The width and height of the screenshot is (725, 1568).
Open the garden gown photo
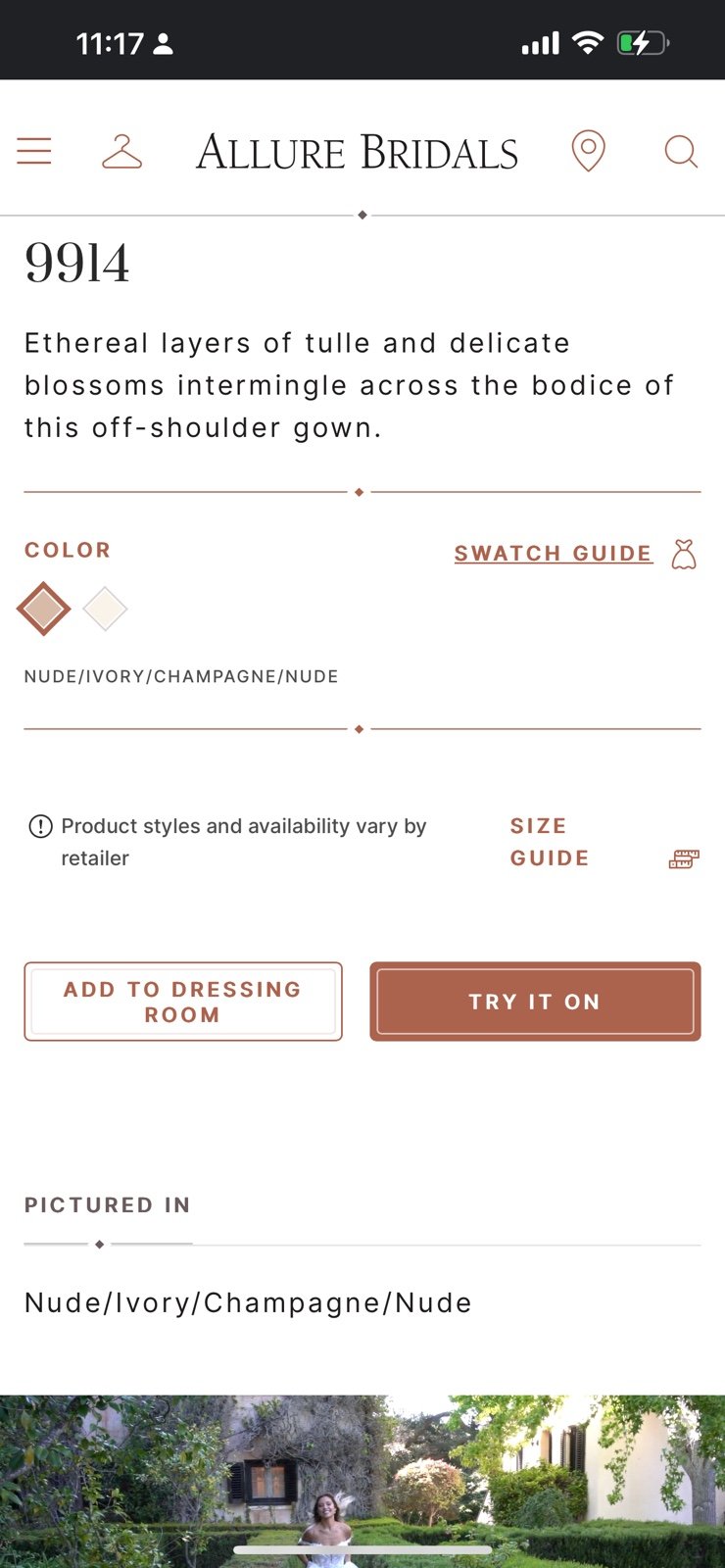click(x=362, y=1481)
